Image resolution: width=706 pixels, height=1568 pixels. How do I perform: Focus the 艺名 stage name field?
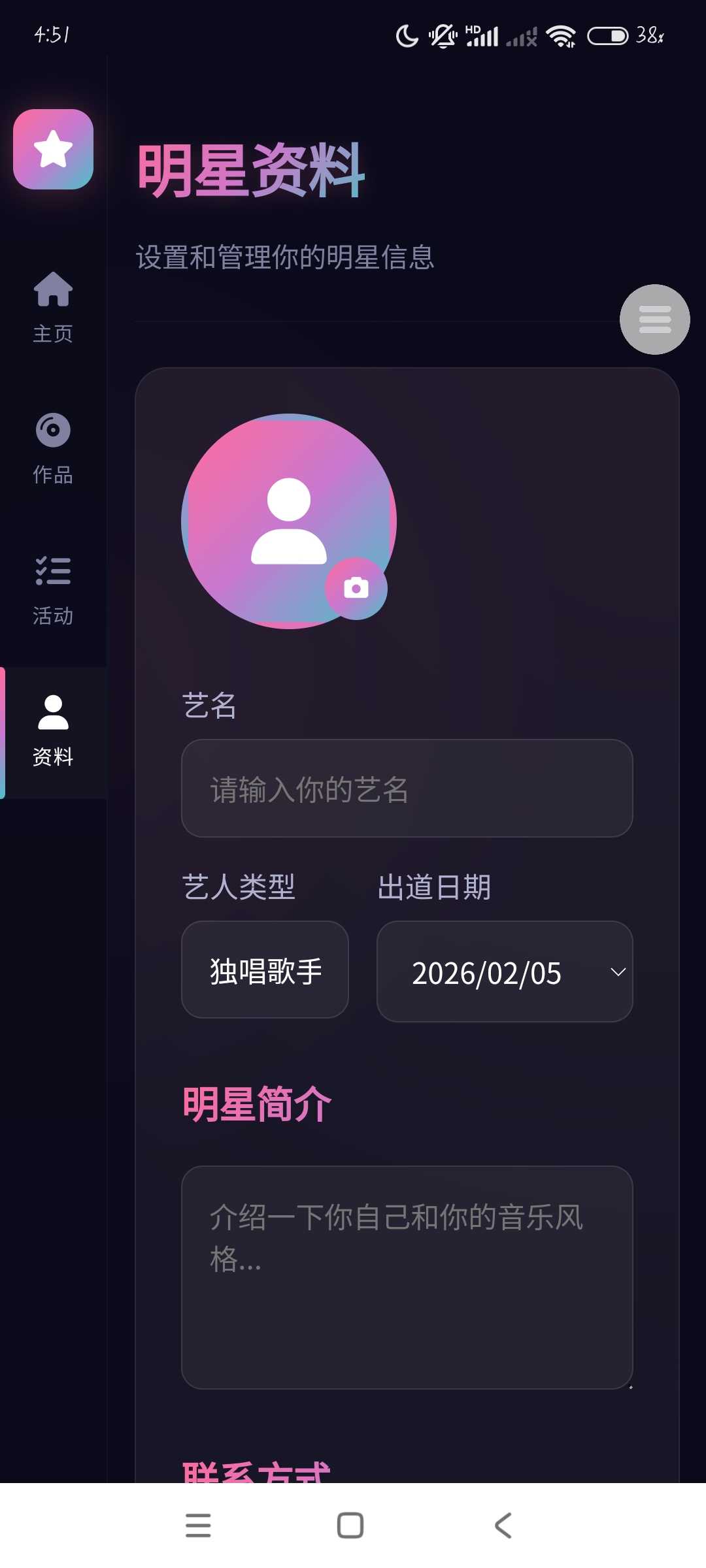tap(407, 789)
